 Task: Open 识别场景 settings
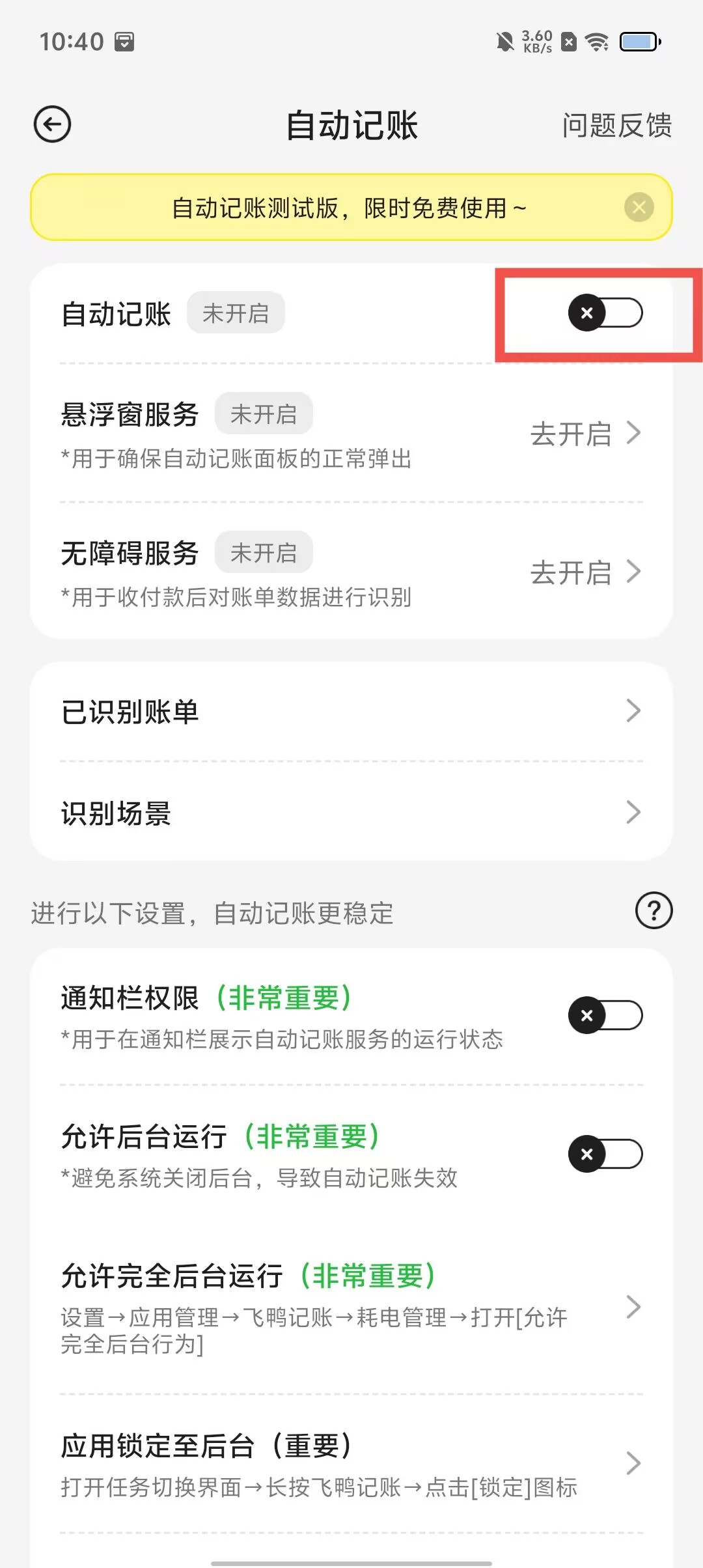tap(351, 813)
